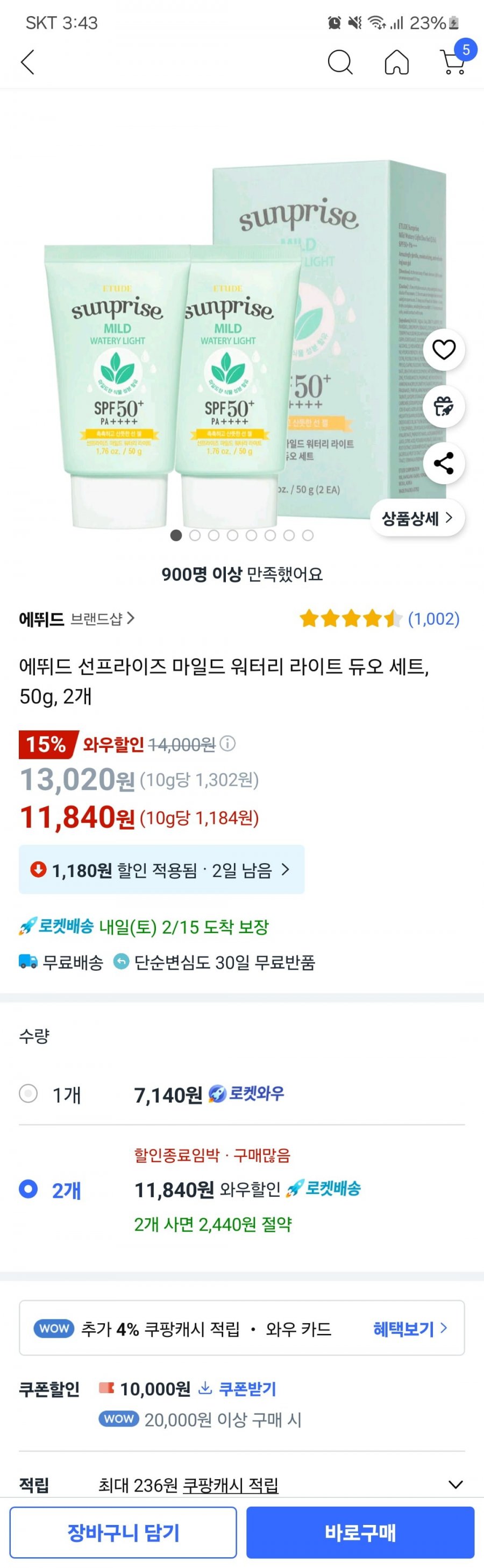Send this product as a gift

click(x=444, y=406)
